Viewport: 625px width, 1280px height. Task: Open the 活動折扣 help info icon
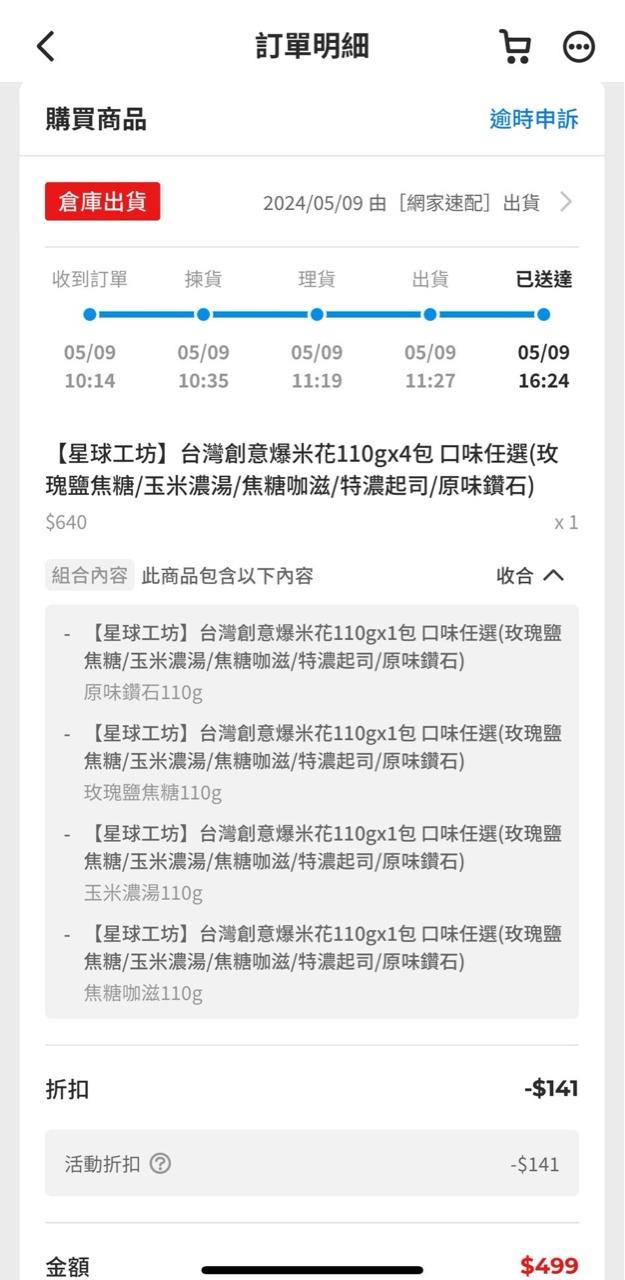click(160, 1164)
